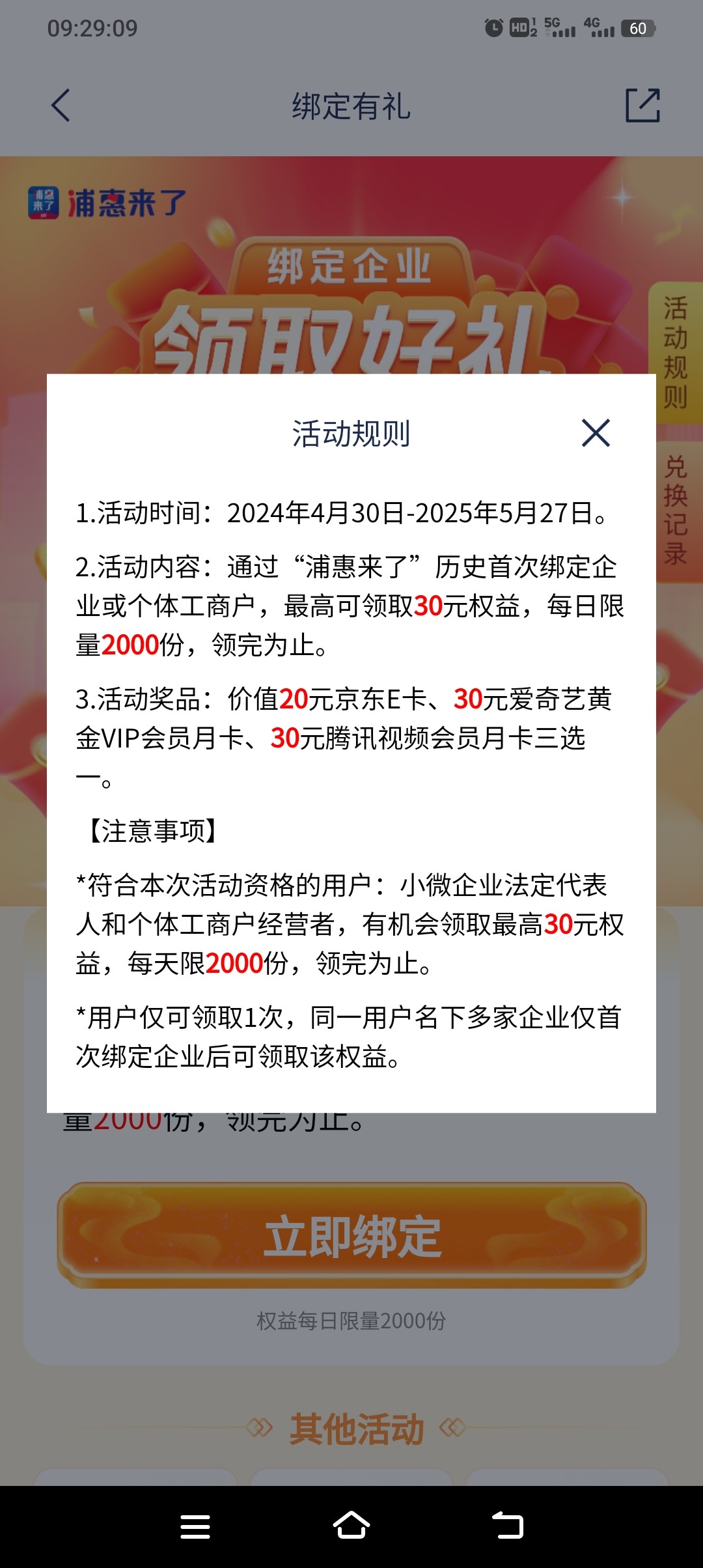
Task: Tap the 立即绑定 button
Action: point(351,1237)
